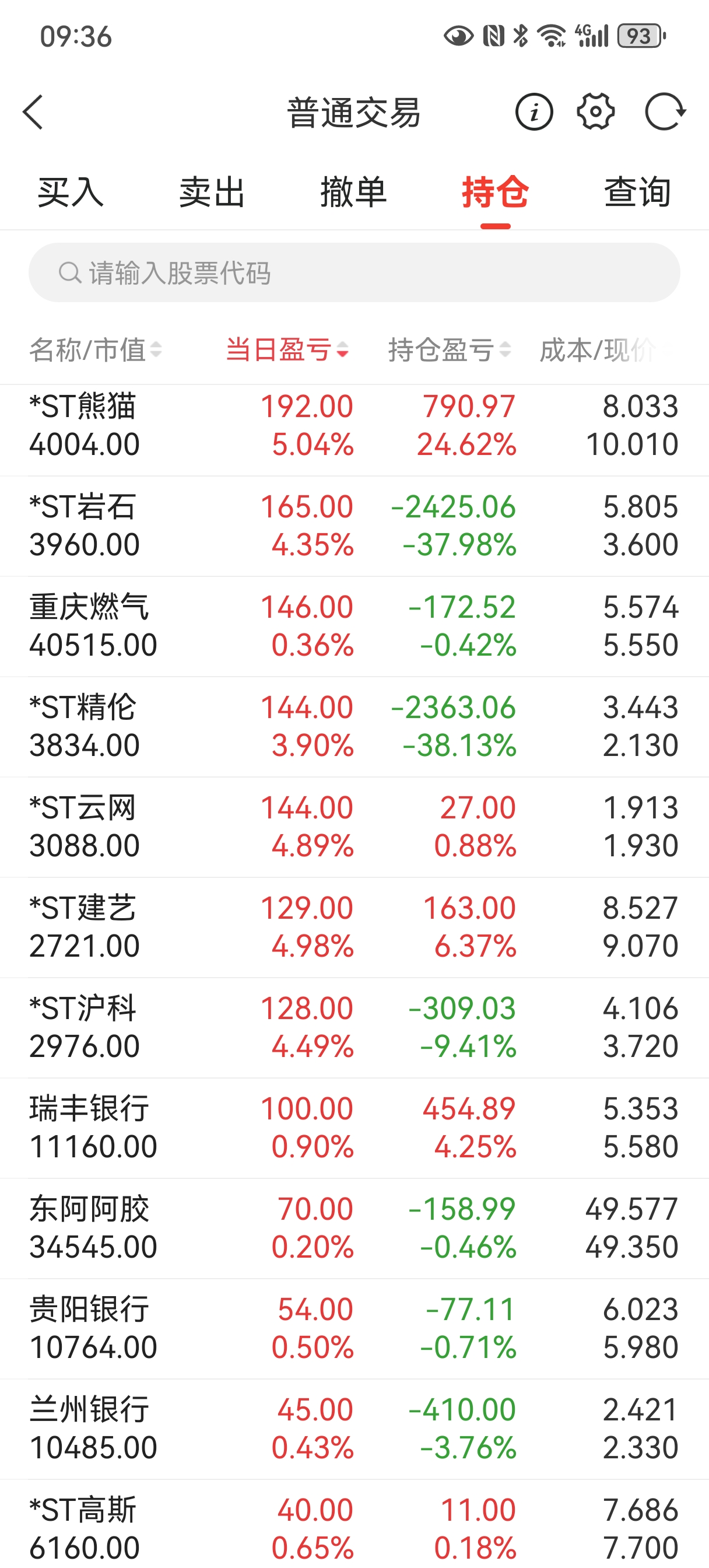View the 兰州银行 position
709x1568 pixels.
[354, 1429]
